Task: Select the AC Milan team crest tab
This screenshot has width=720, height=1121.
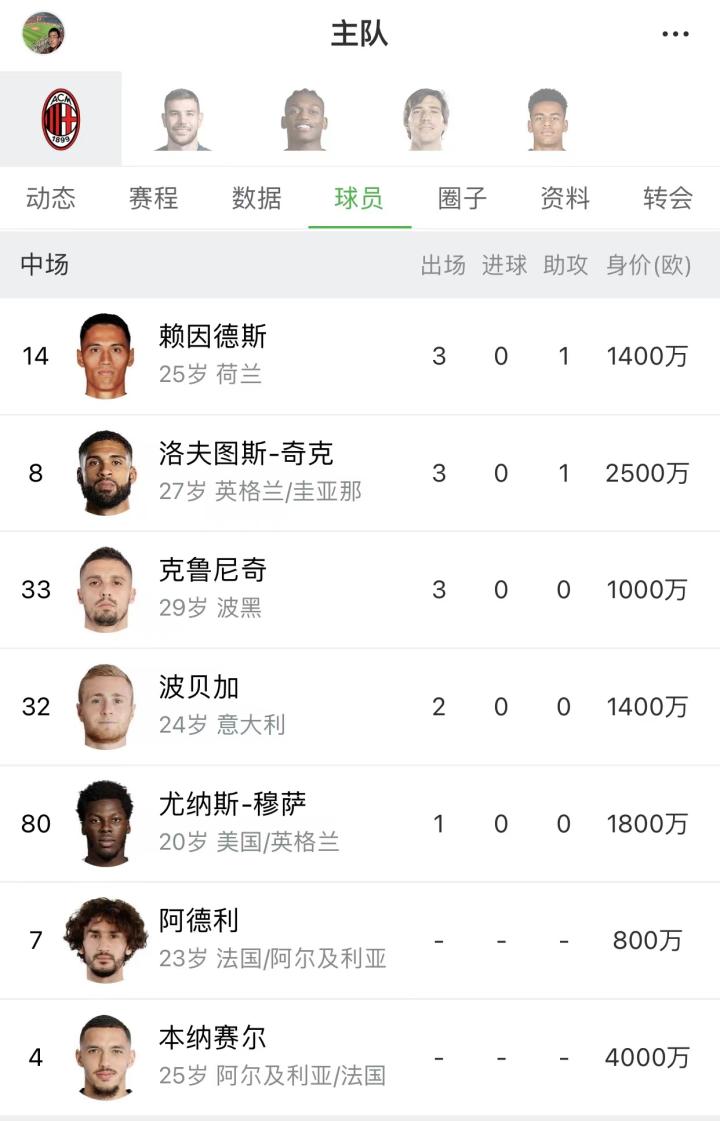Action: [60, 119]
